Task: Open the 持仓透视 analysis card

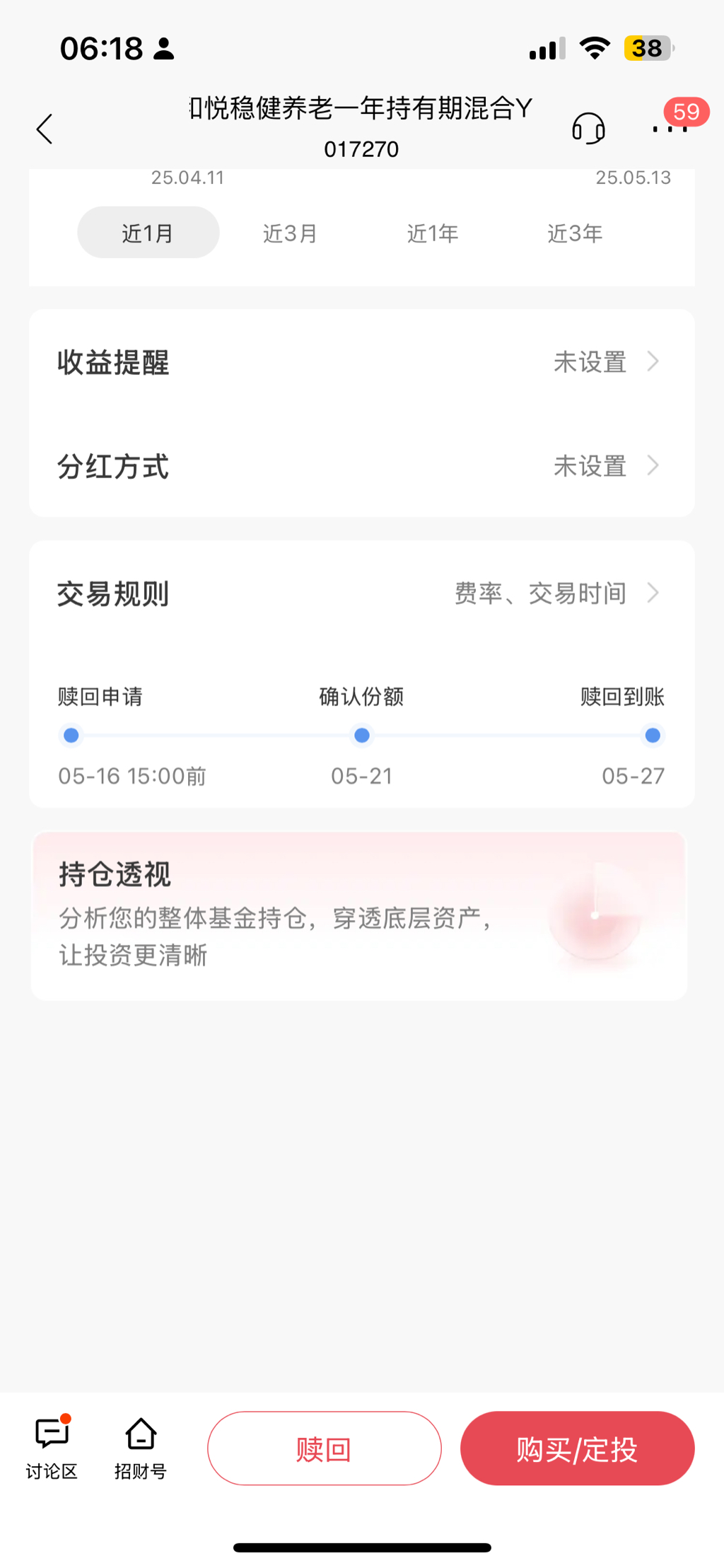Action: point(359,915)
